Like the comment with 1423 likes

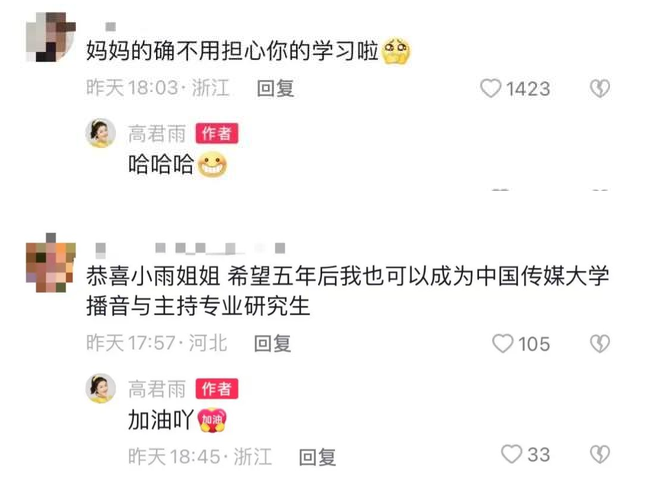pyautogui.click(x=491, y=89)
